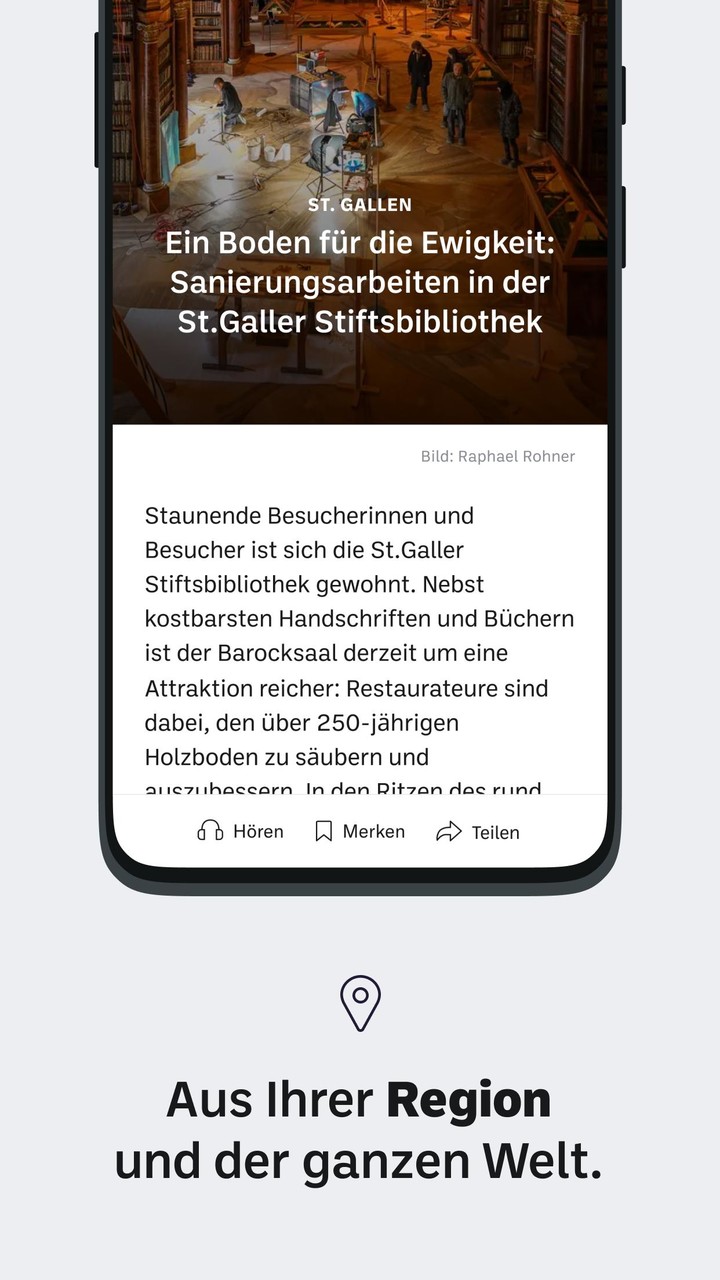Viewport: 720px width, 1280px height.
Task: Tap the region marker symbol above the headline
Action: coord(359,1004)
